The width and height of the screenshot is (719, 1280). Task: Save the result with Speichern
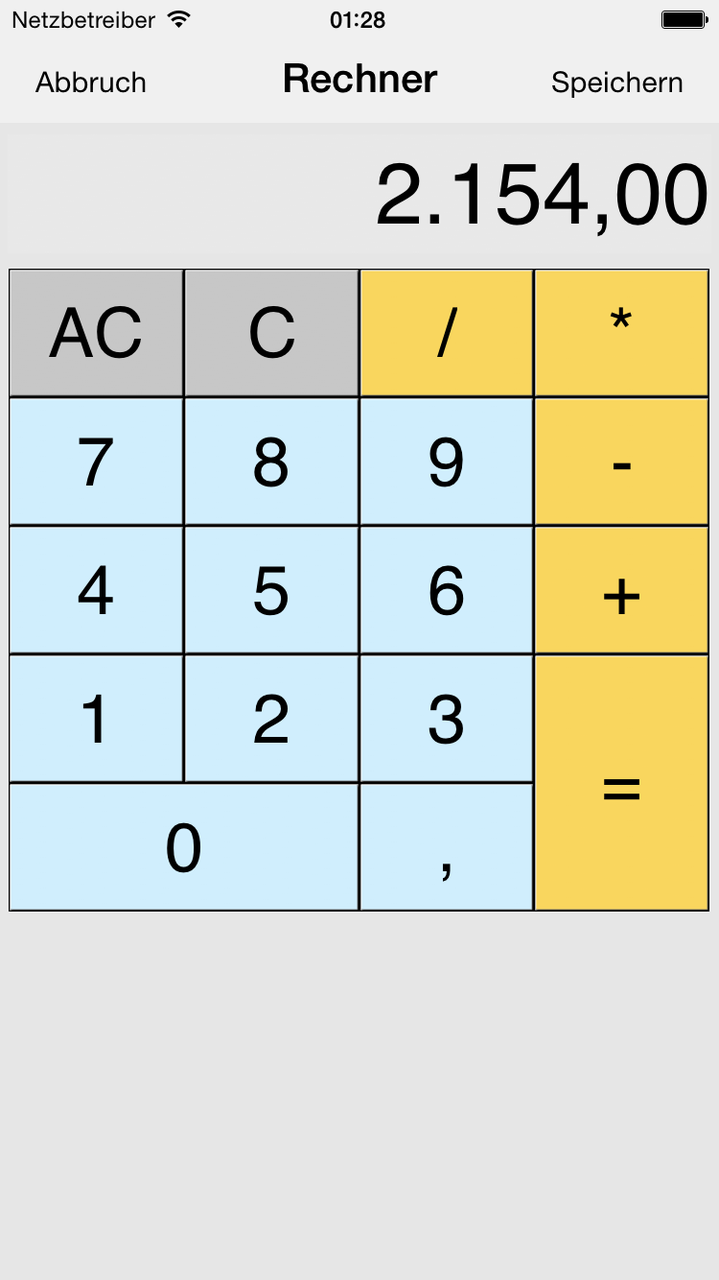tap(617, 82)
